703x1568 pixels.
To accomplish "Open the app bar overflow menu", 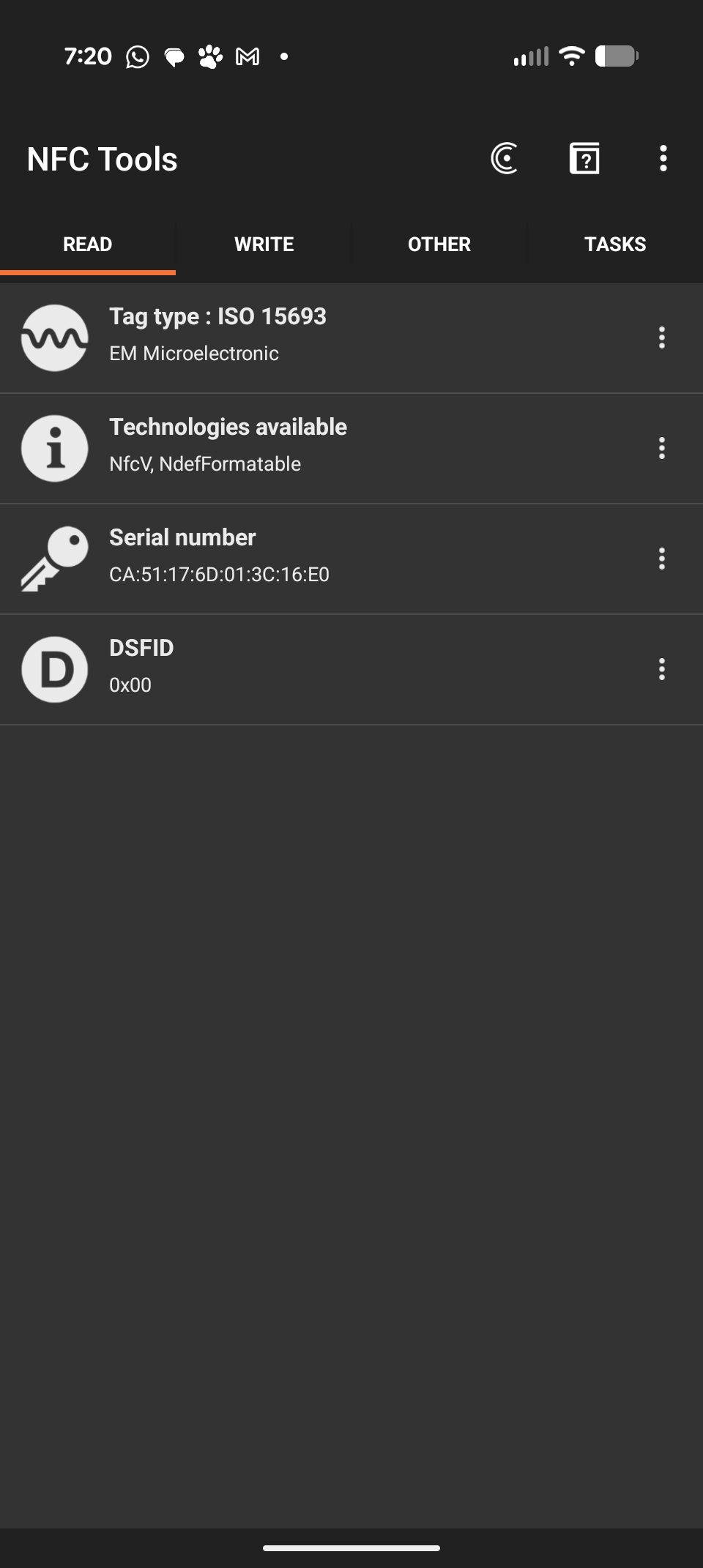I will 663,159.
